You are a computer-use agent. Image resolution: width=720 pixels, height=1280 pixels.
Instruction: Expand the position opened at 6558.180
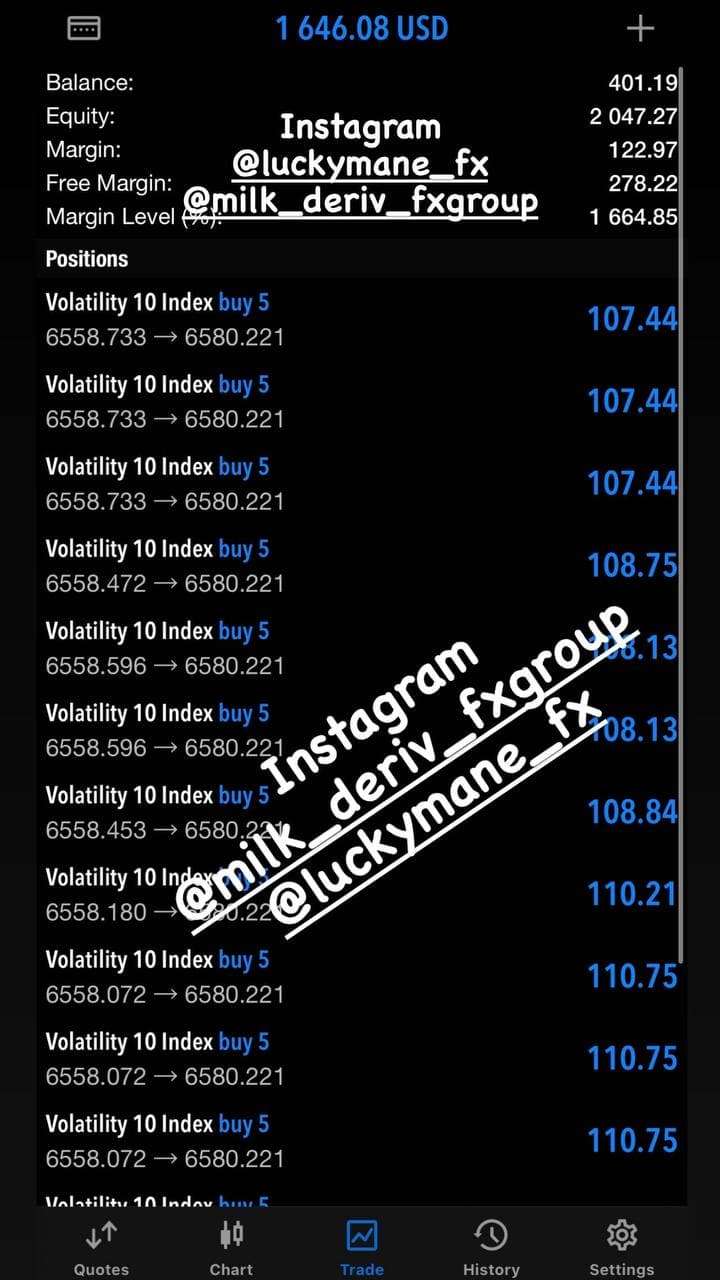point(361,894)
